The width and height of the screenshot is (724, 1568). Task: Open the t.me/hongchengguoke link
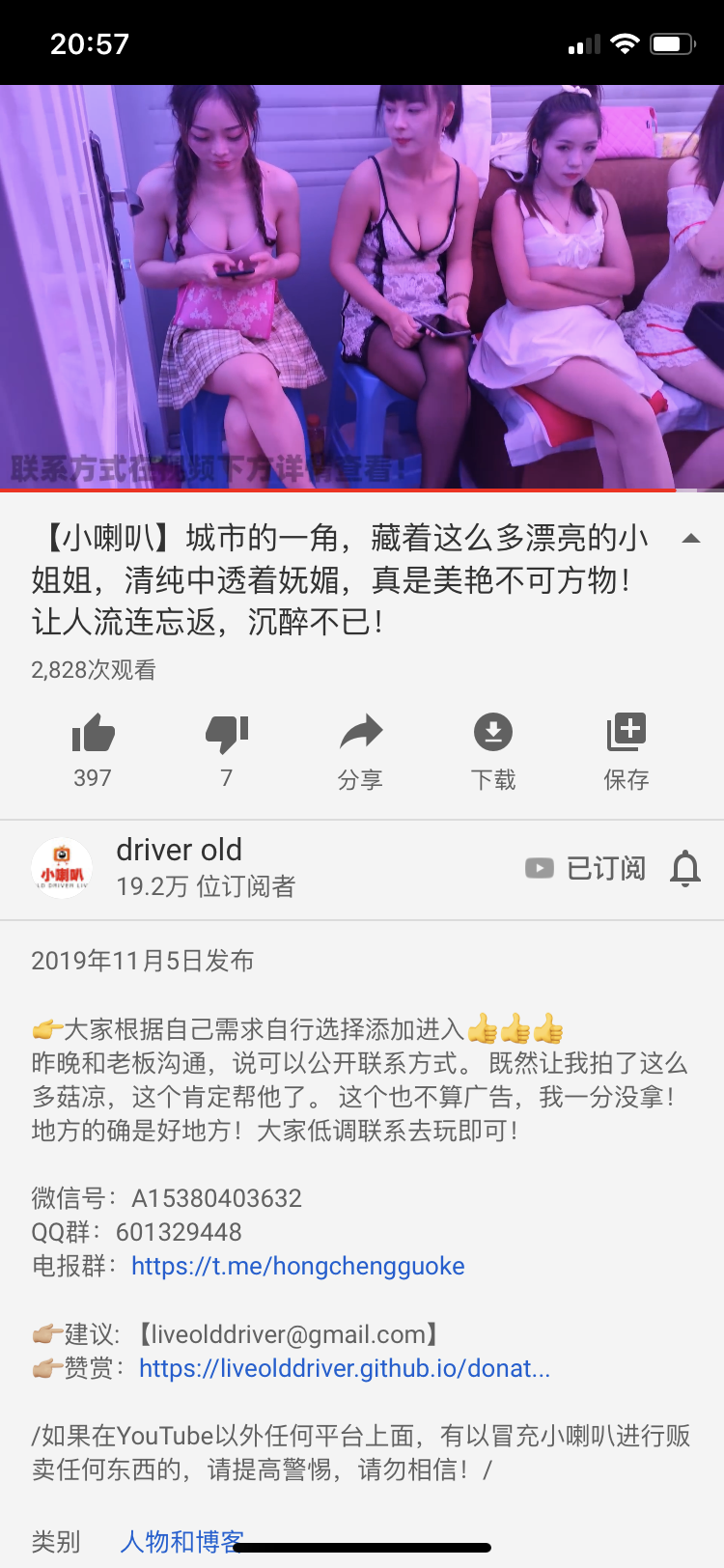[x=297, y=1266]
